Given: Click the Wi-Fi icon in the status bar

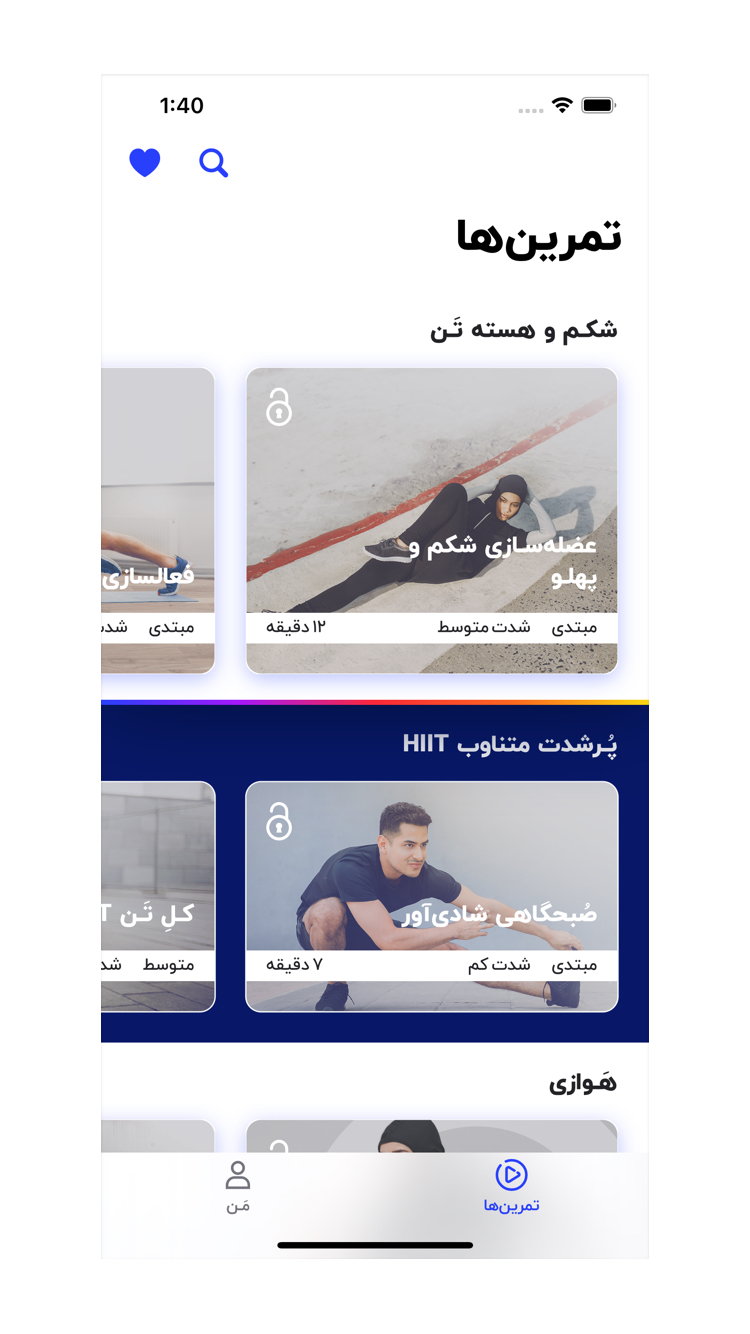Looking at the screenshot, I should coord(562,105).
